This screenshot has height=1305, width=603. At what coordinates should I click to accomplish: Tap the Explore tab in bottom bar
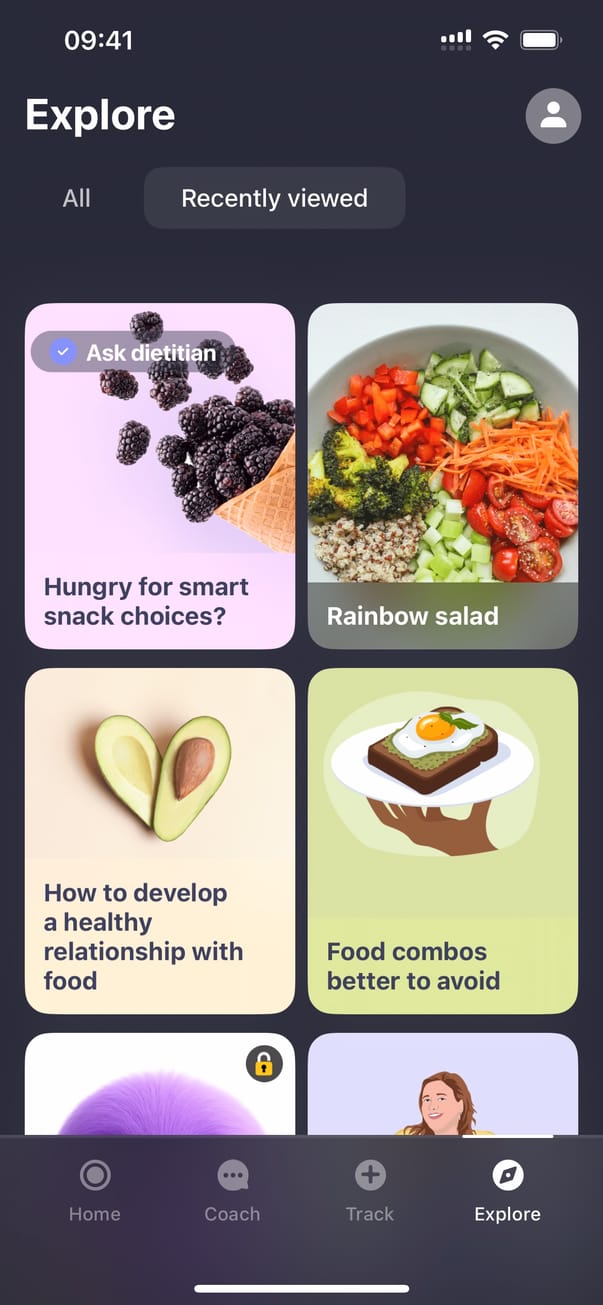point(507,1191)
